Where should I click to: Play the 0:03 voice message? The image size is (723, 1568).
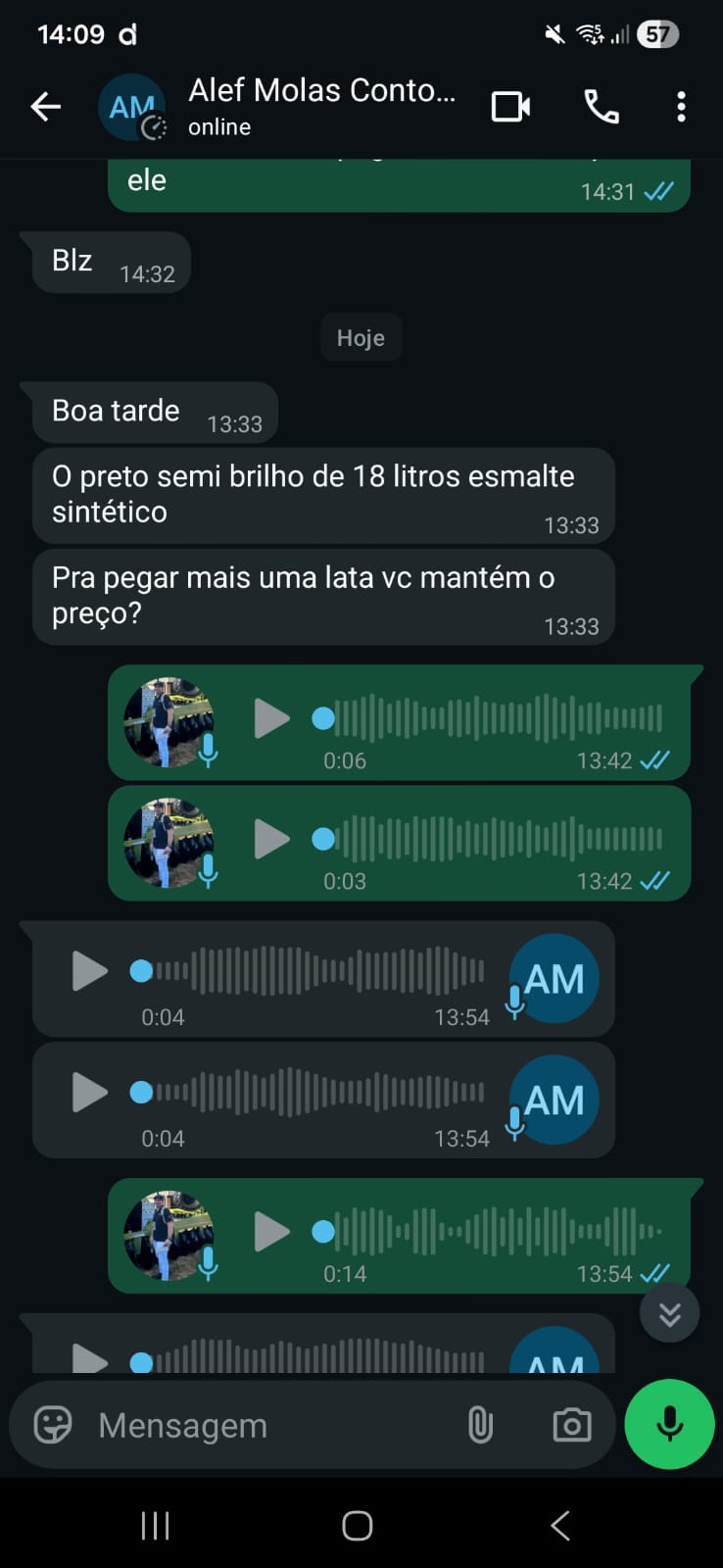271,840
